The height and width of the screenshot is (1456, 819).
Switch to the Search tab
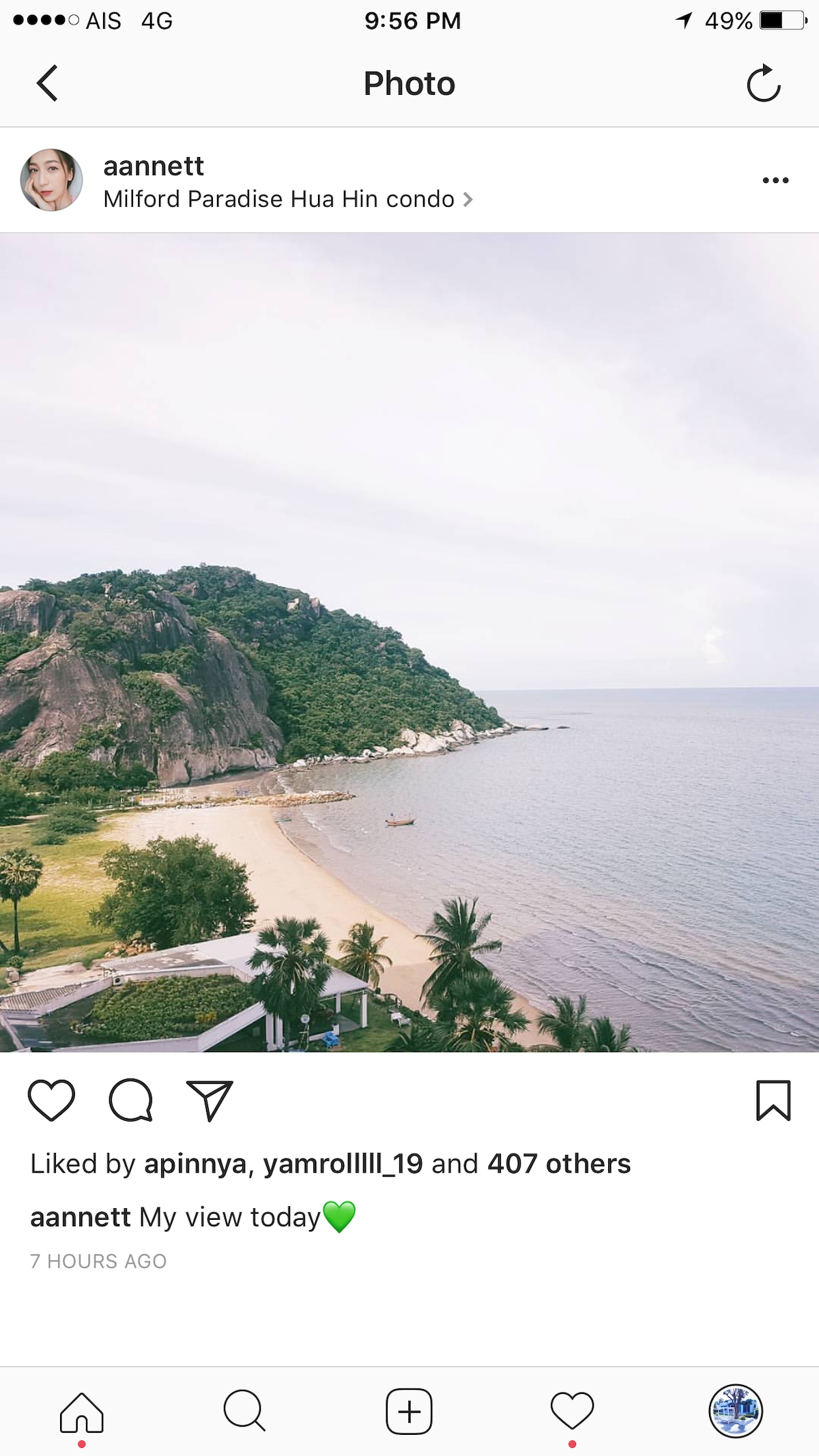pyautogui.click(x=244, y=1412)
